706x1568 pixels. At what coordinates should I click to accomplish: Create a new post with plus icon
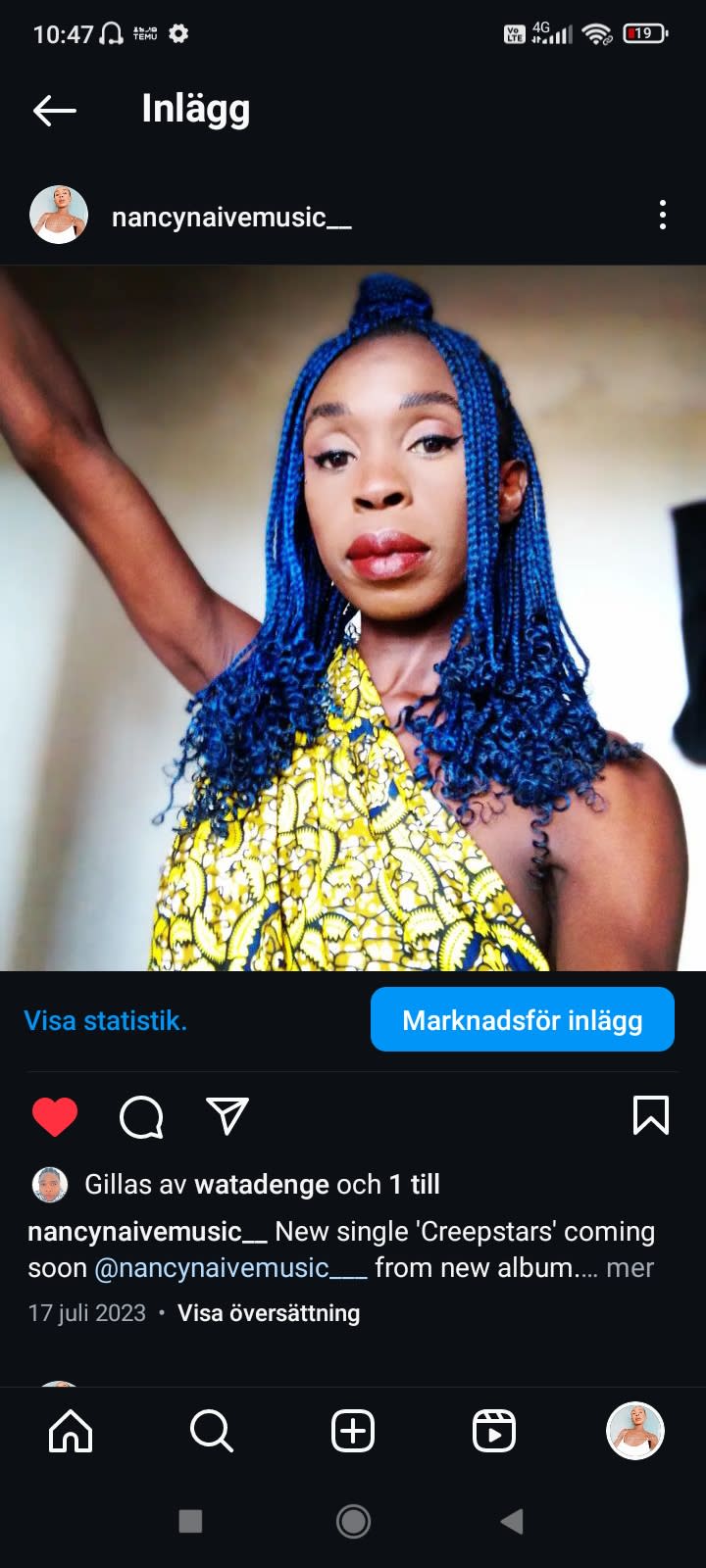point(353,1431)
